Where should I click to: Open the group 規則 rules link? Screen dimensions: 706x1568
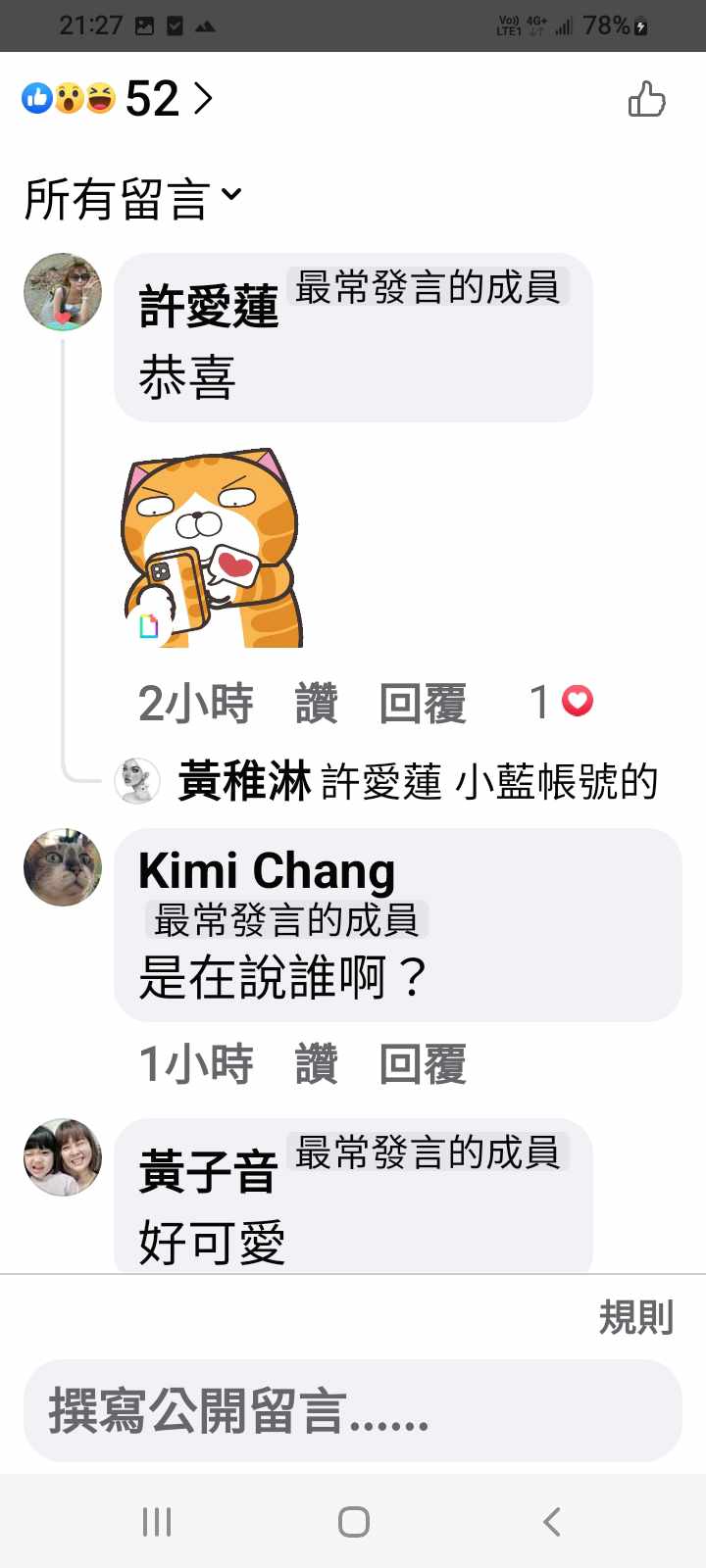coord(635,1318)
